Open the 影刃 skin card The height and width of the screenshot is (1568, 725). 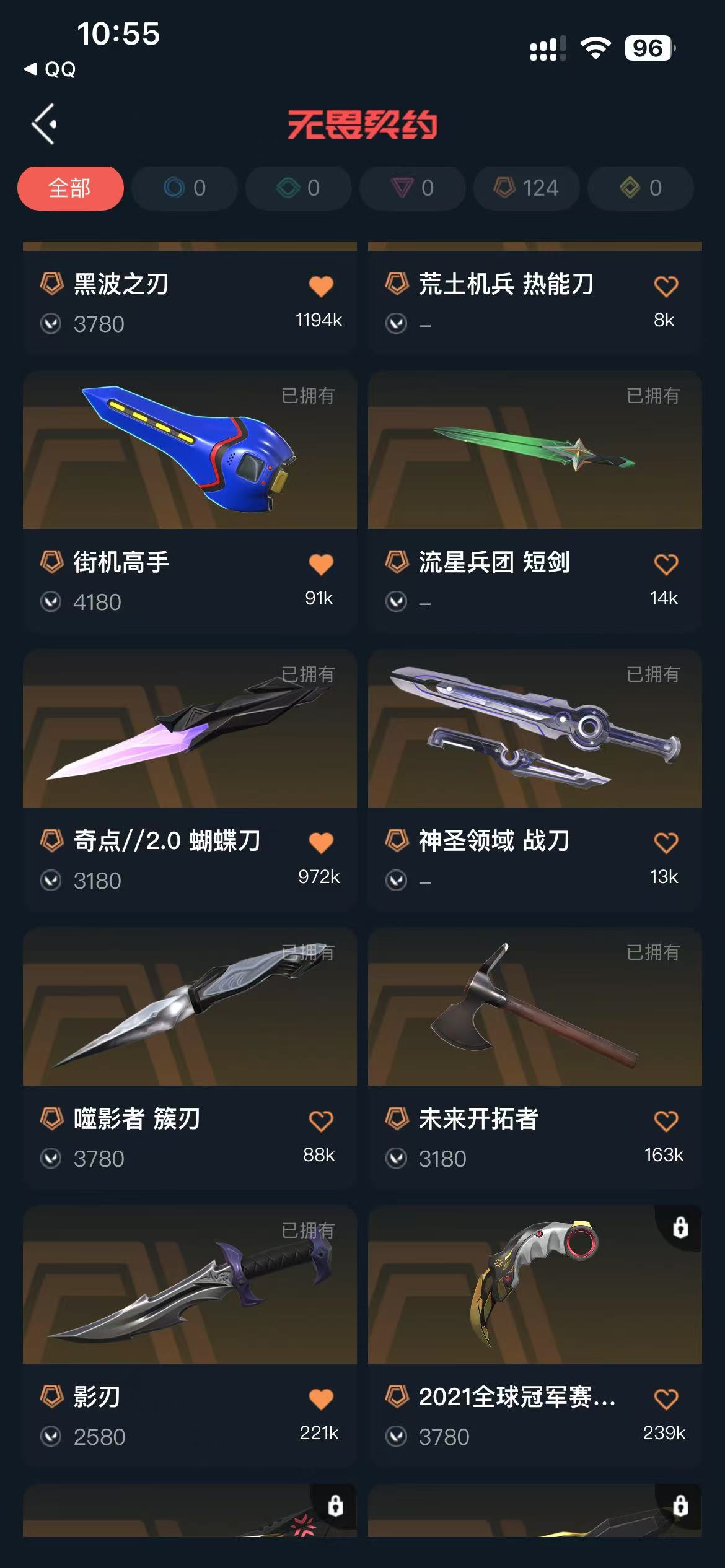(x=190, y=1285)
